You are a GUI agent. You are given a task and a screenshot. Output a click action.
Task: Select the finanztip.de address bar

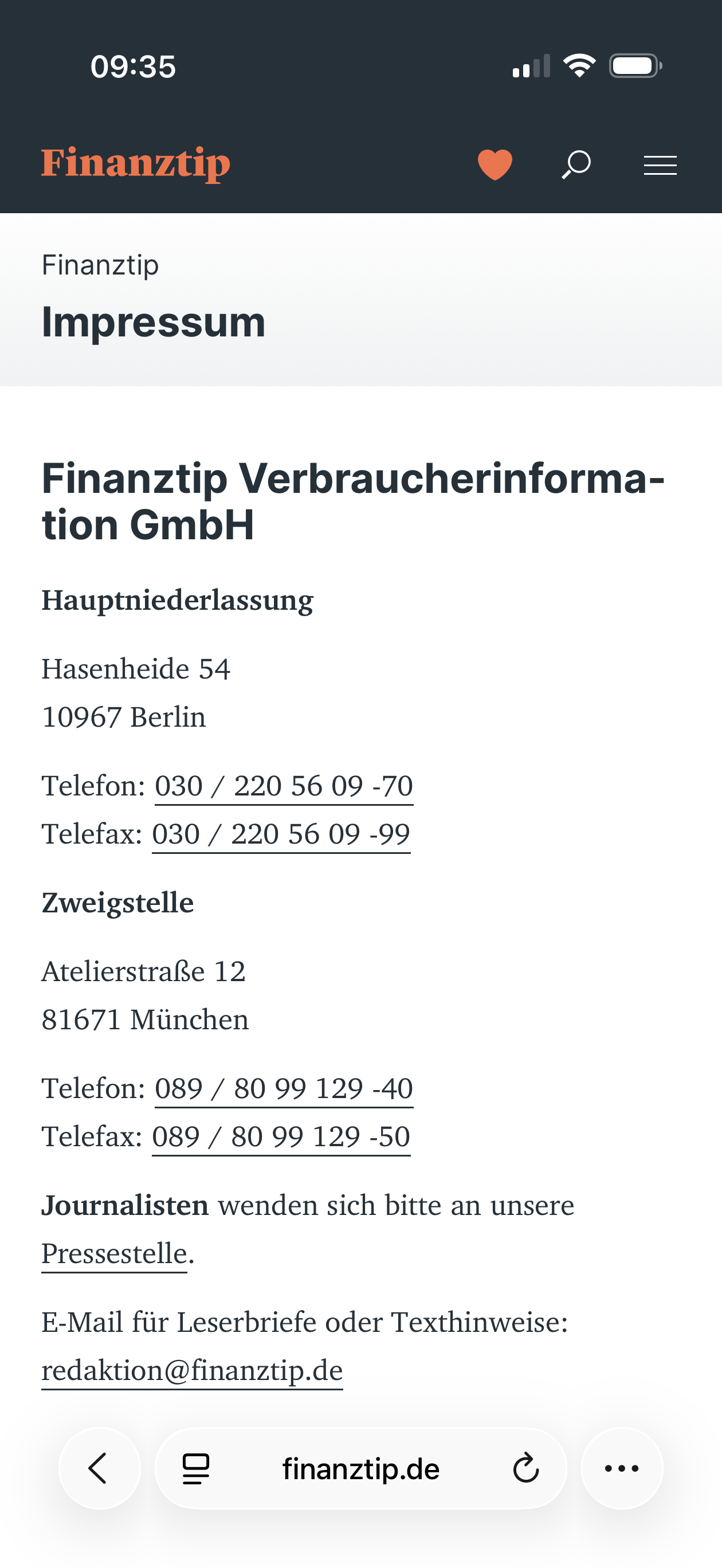click(x=360, y=1469)
